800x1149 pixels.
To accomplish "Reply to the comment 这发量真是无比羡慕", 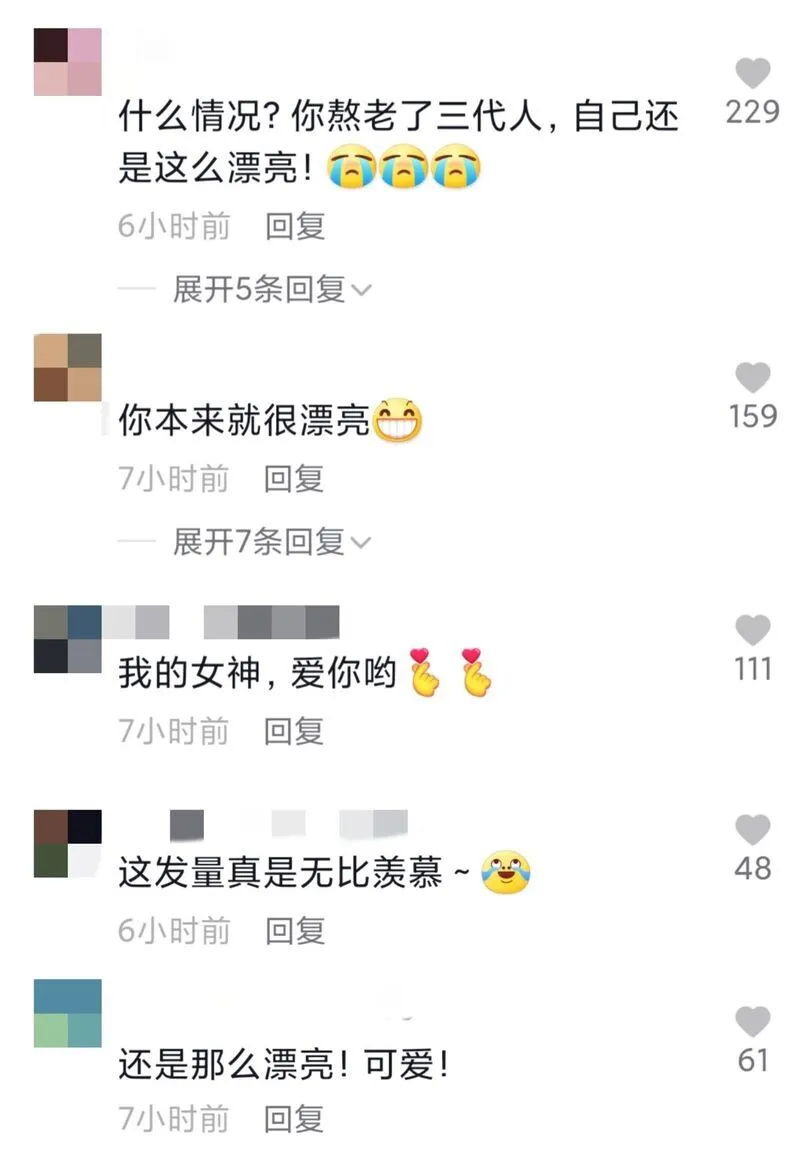I will 295,931.
